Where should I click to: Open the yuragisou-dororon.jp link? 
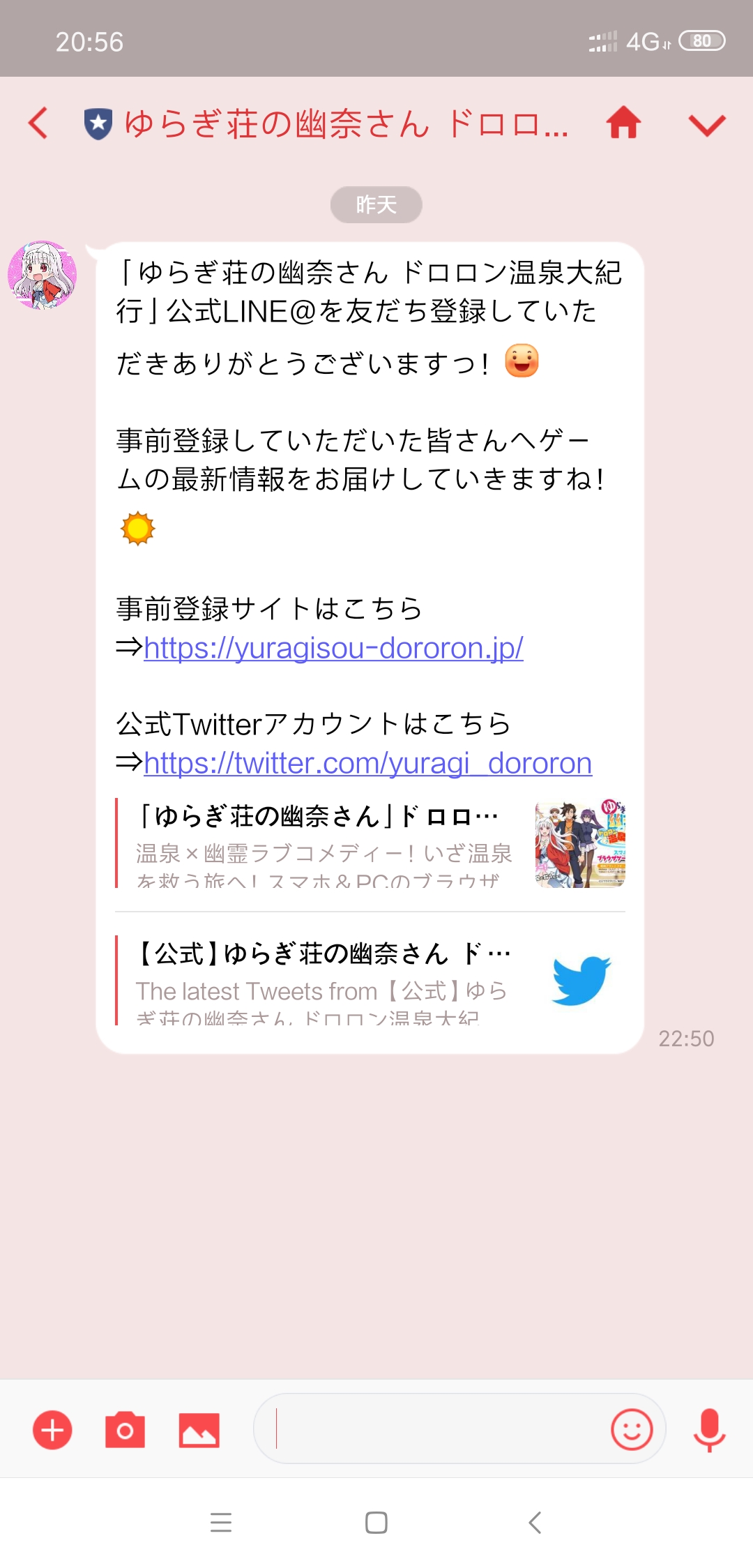pyautogui.click(x=333, y=648)
